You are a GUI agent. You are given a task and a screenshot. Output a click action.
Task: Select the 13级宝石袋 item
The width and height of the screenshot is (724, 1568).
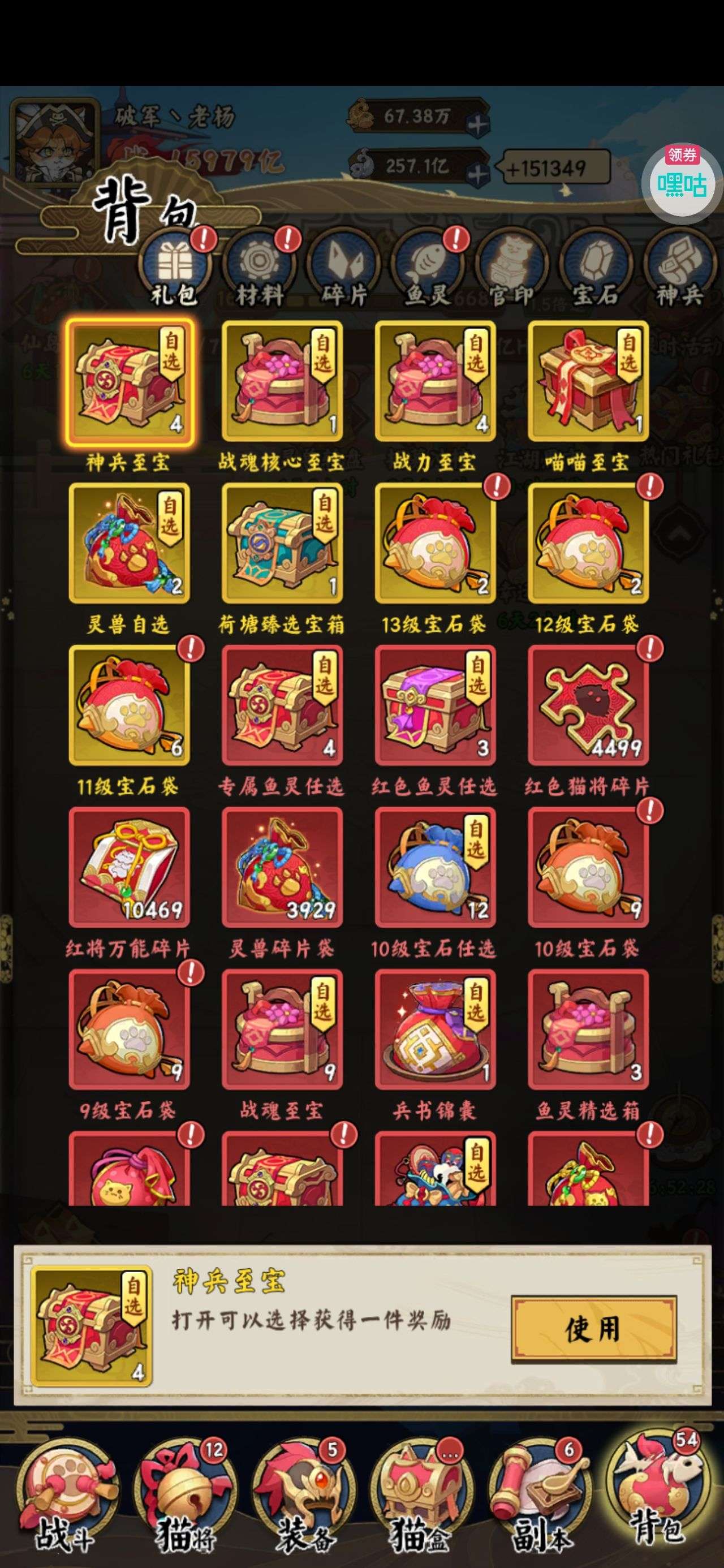[435, 544]
